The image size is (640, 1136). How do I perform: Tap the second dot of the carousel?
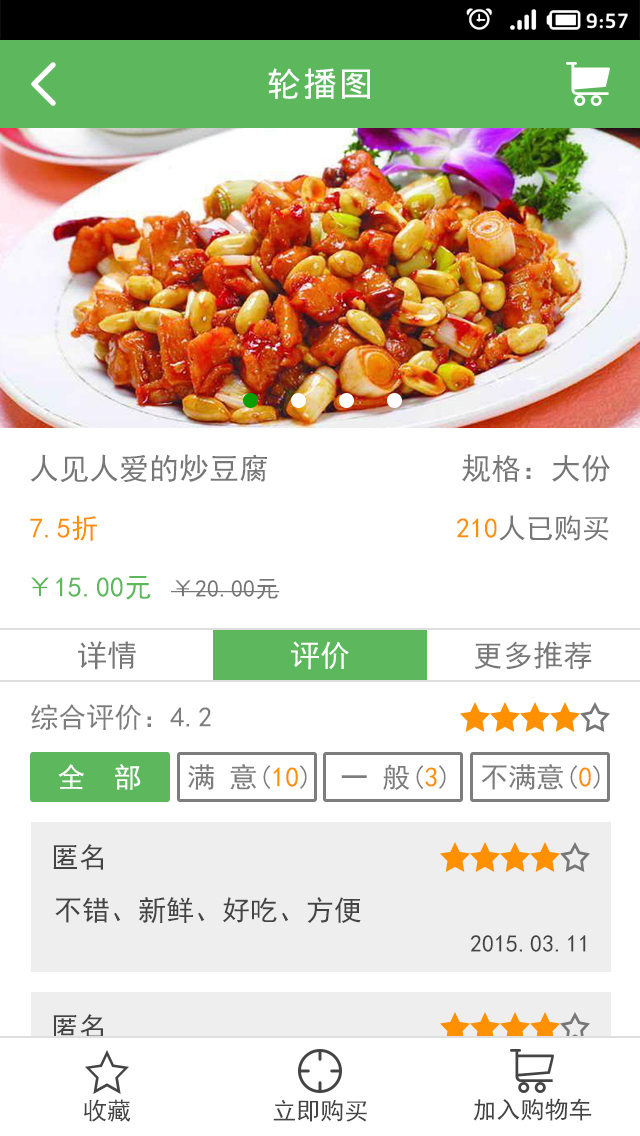coord(298,400)
